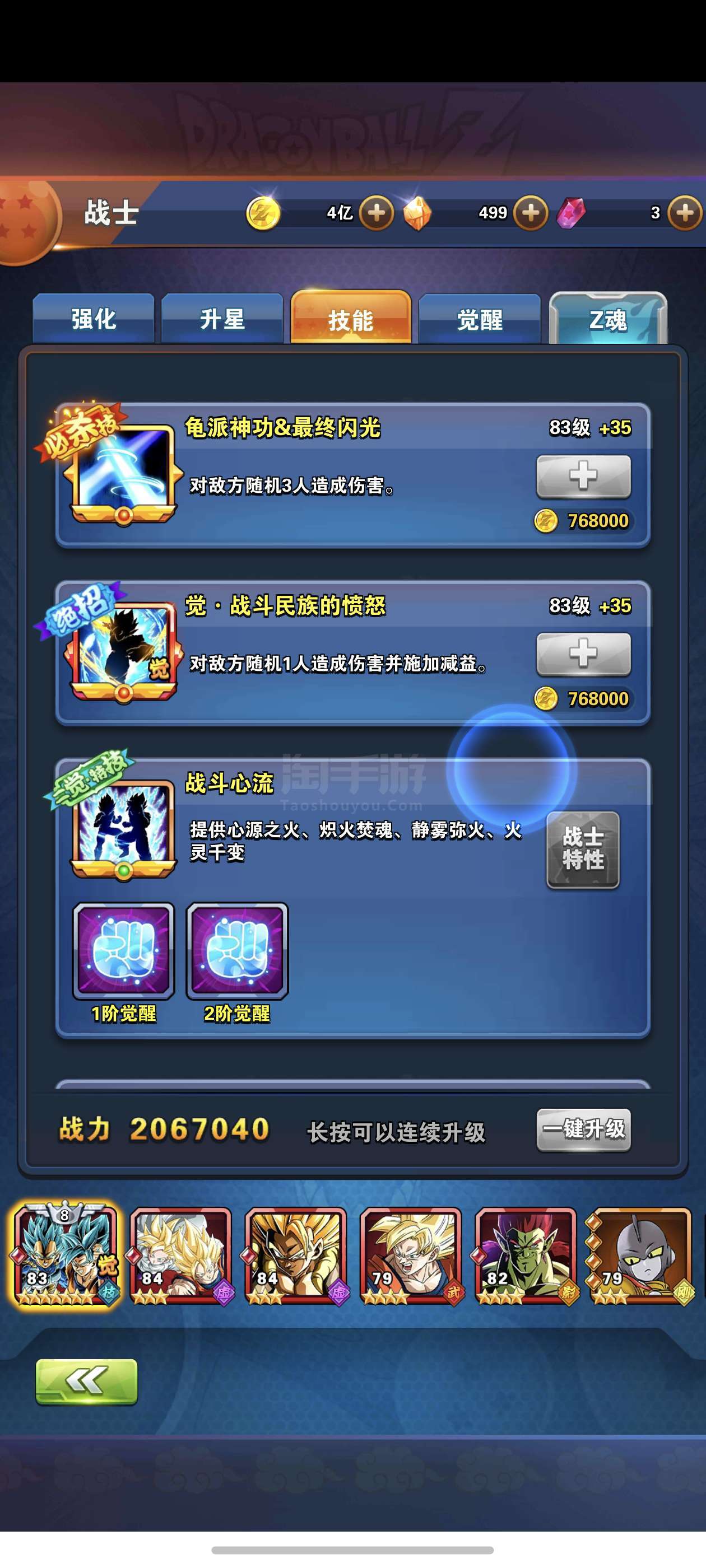
Task: Select the 觉醒 tab
Action: (x=480, y=318)
